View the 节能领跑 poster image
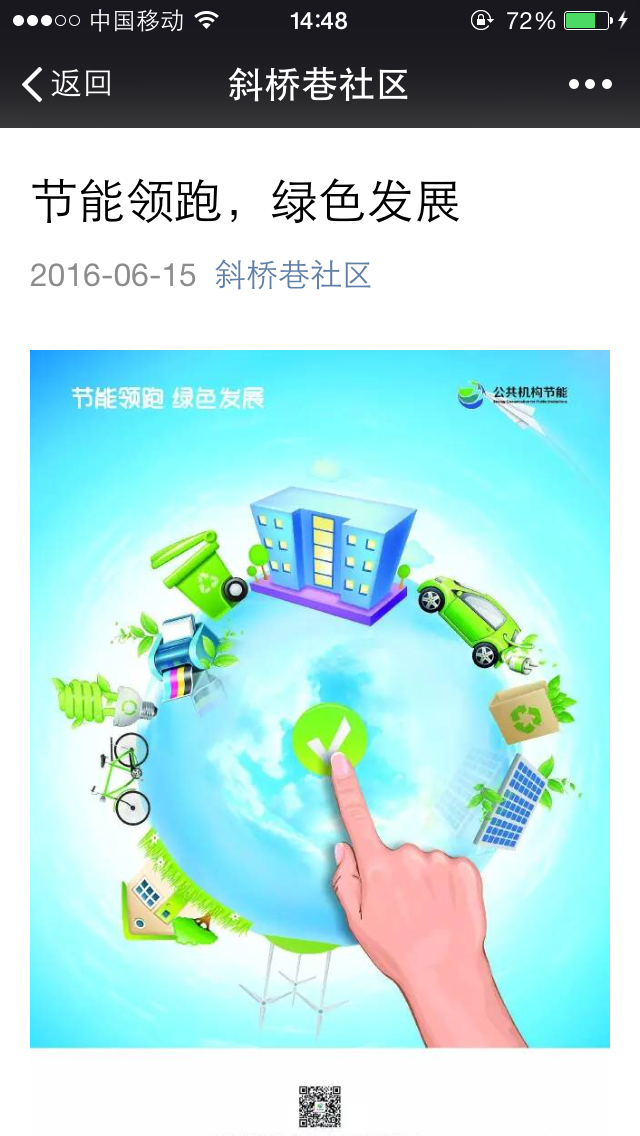 tap(320, 700)
